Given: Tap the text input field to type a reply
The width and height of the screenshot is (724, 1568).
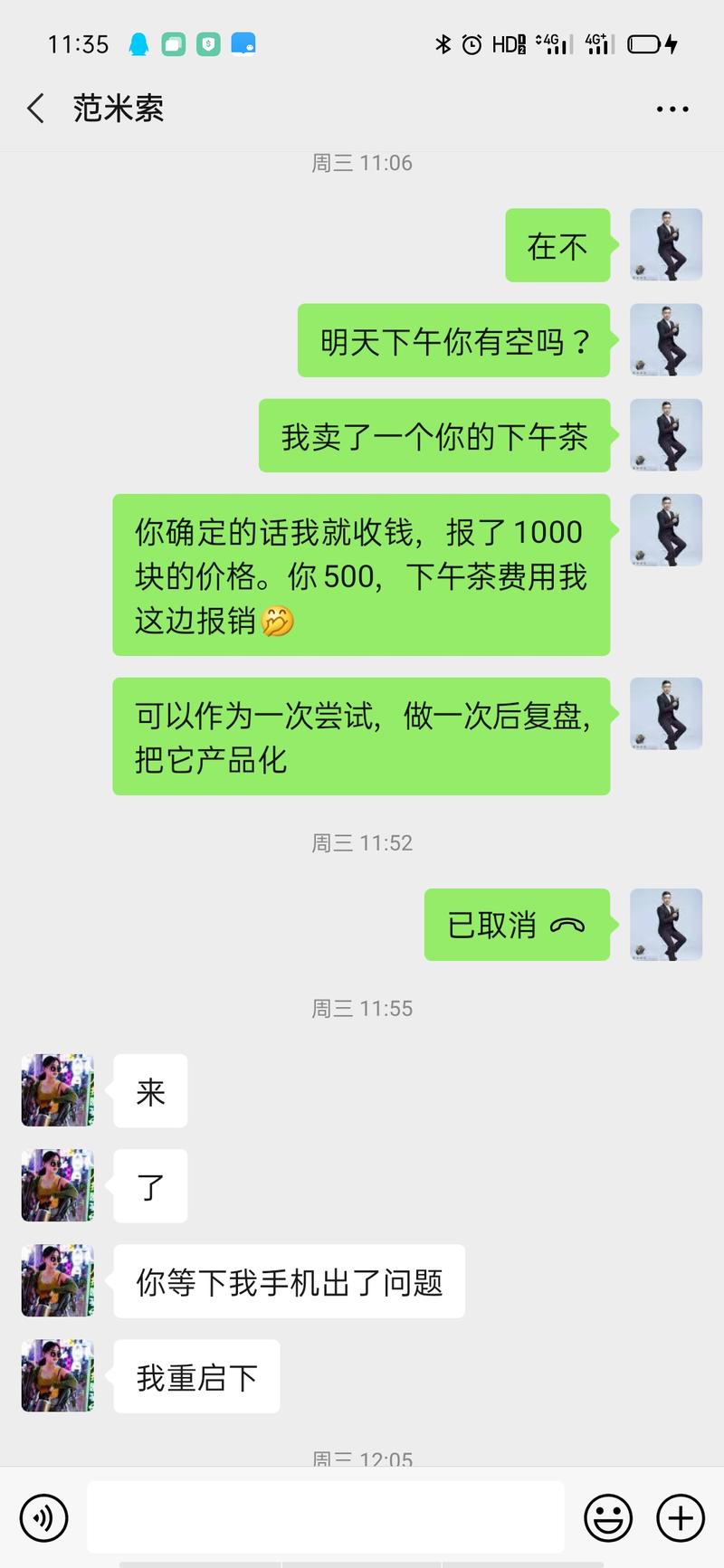Looking at the screenshot, I should 326,1518.
